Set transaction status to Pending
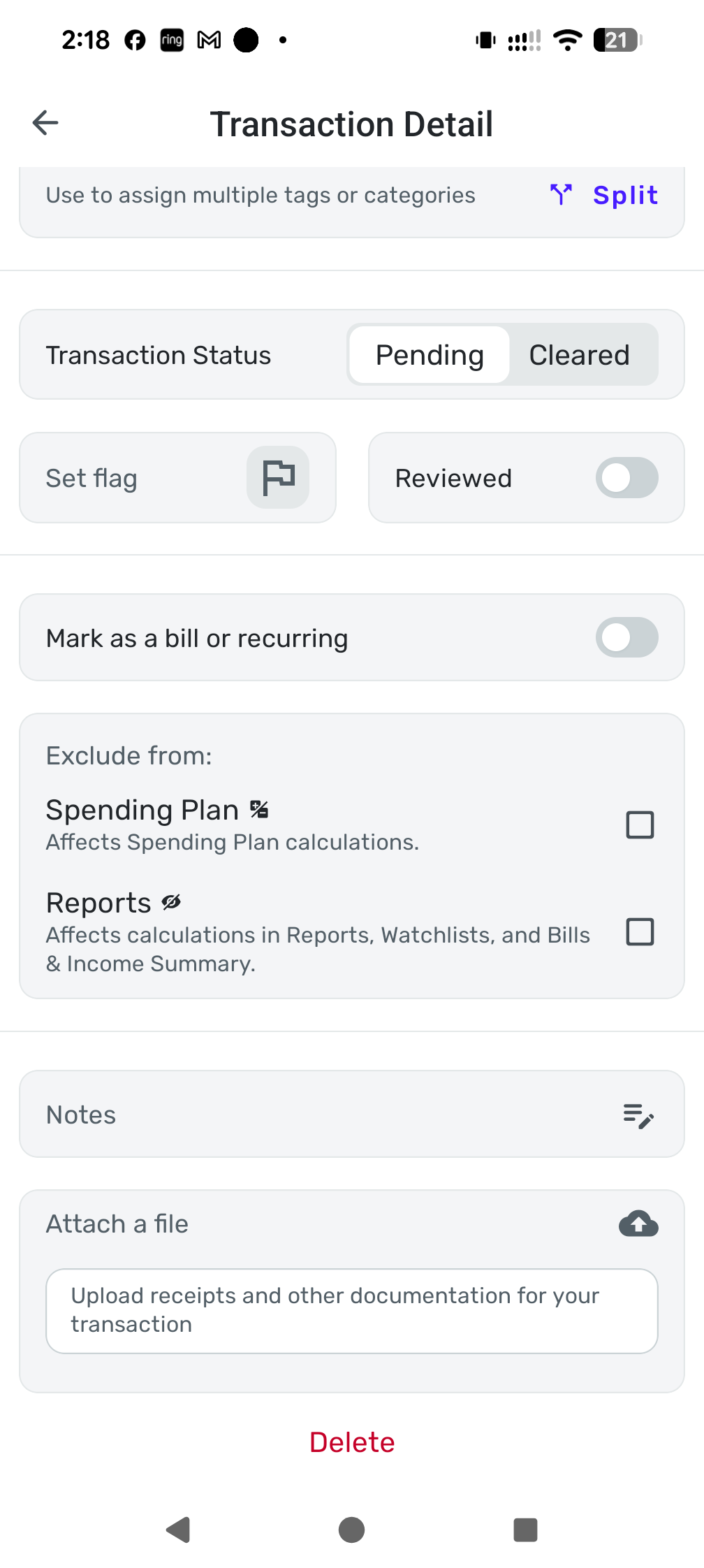Screen dimensions: 704x1568 [x=430, y=355]
